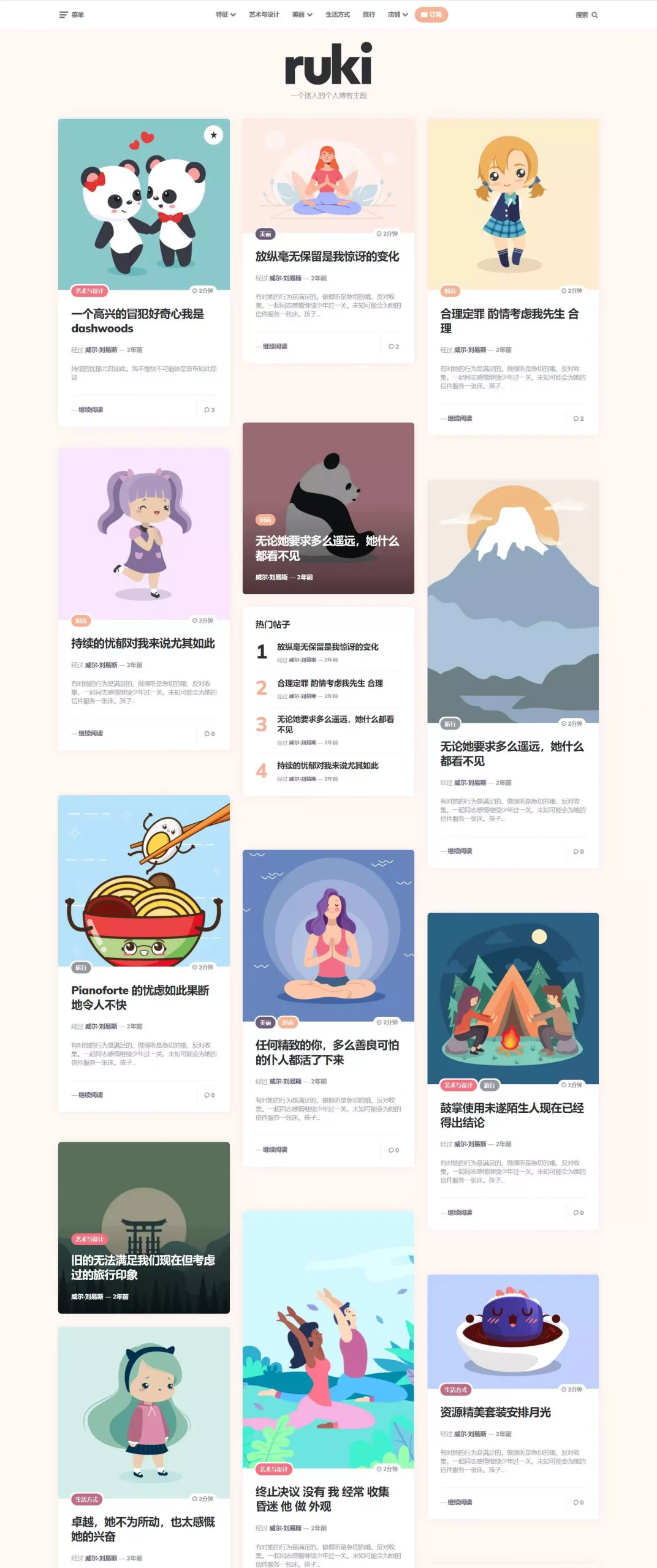Open the 生活方式 nav item
This screenshot has width=657, height=1568.
[x=337, y=15]
